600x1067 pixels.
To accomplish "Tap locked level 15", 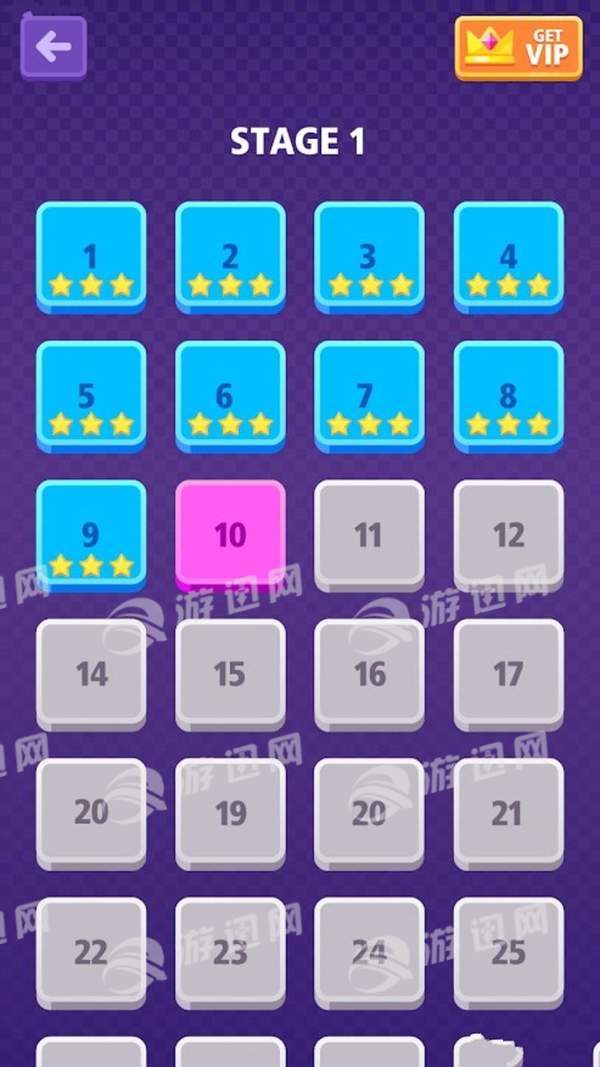I will point(231,675).
